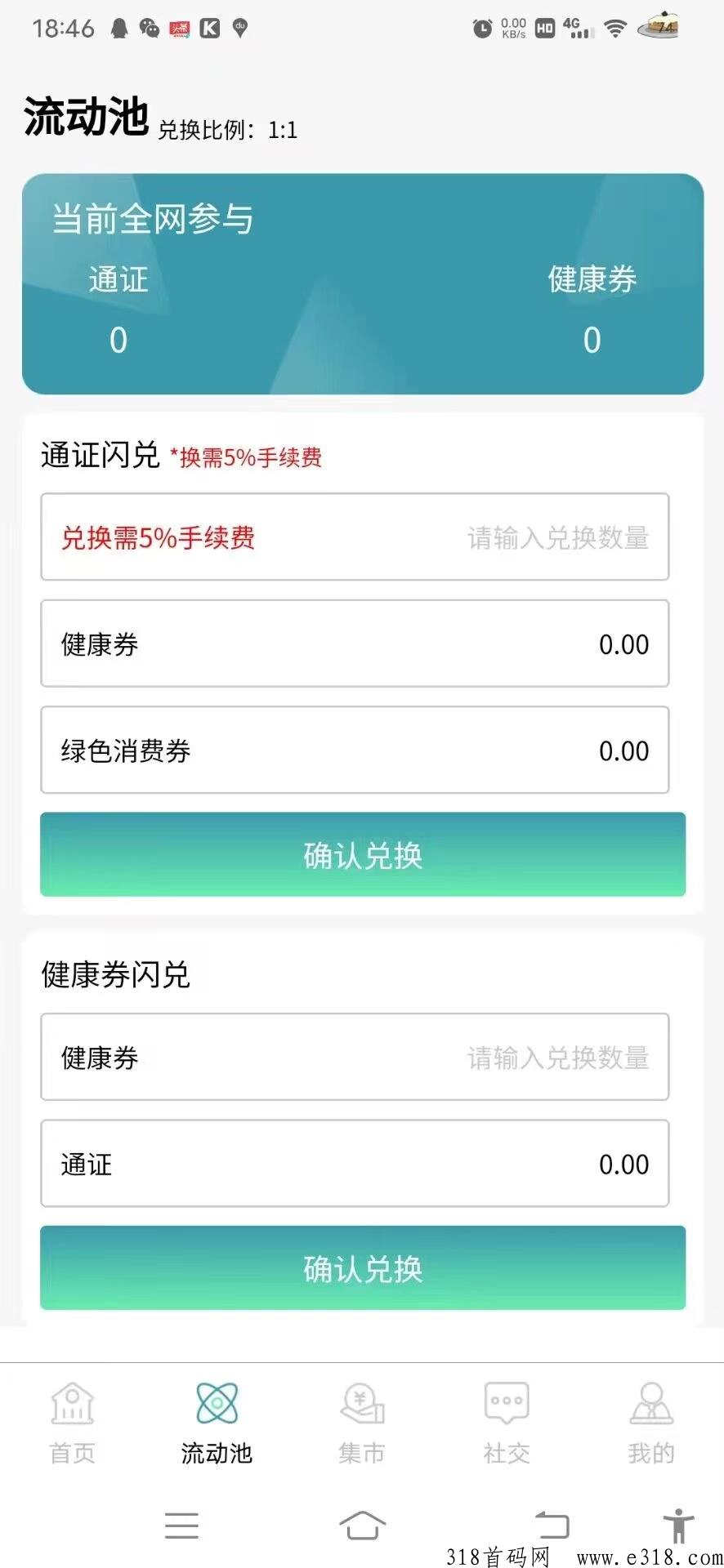The height and width of the screenshot is (1568, 724).
Task: Enter exchange amount in 通证闪兑 field
Action: pyautogui.click(x=355, y=537)
